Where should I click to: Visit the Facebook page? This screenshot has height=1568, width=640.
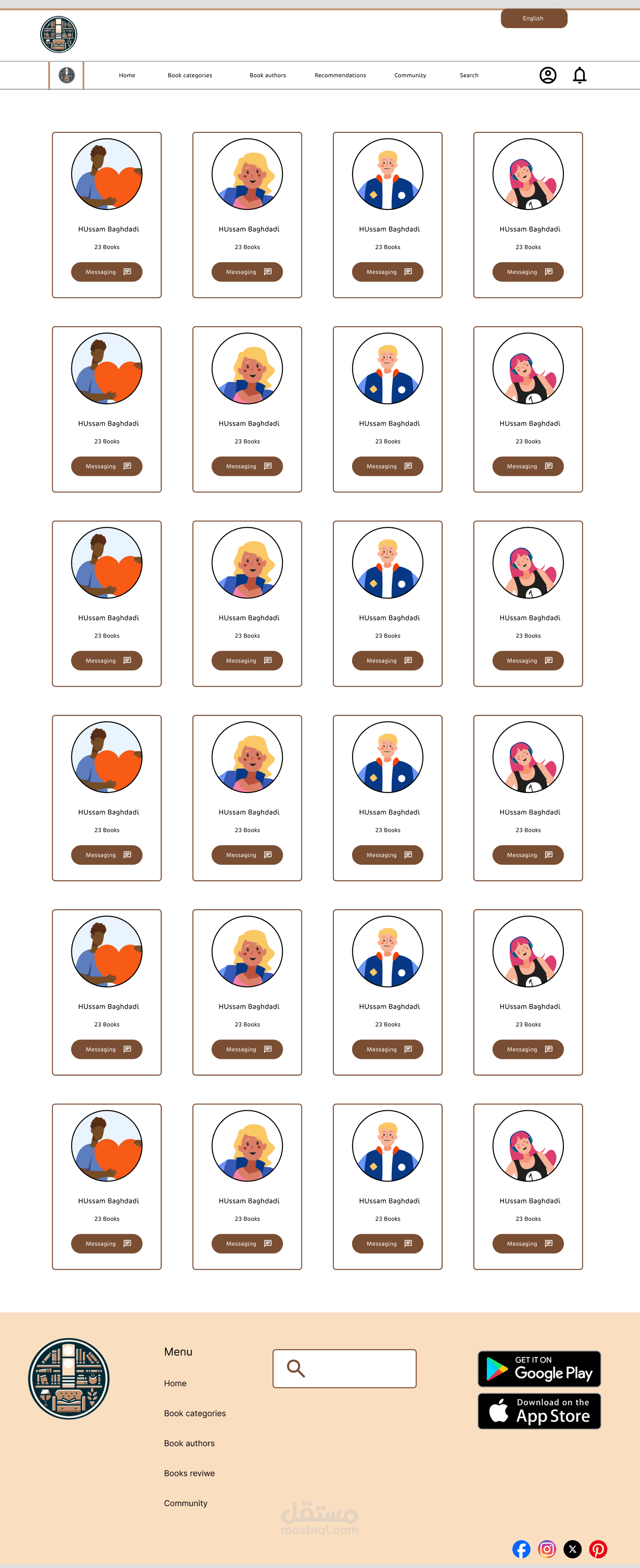(x=521, y=1549)
